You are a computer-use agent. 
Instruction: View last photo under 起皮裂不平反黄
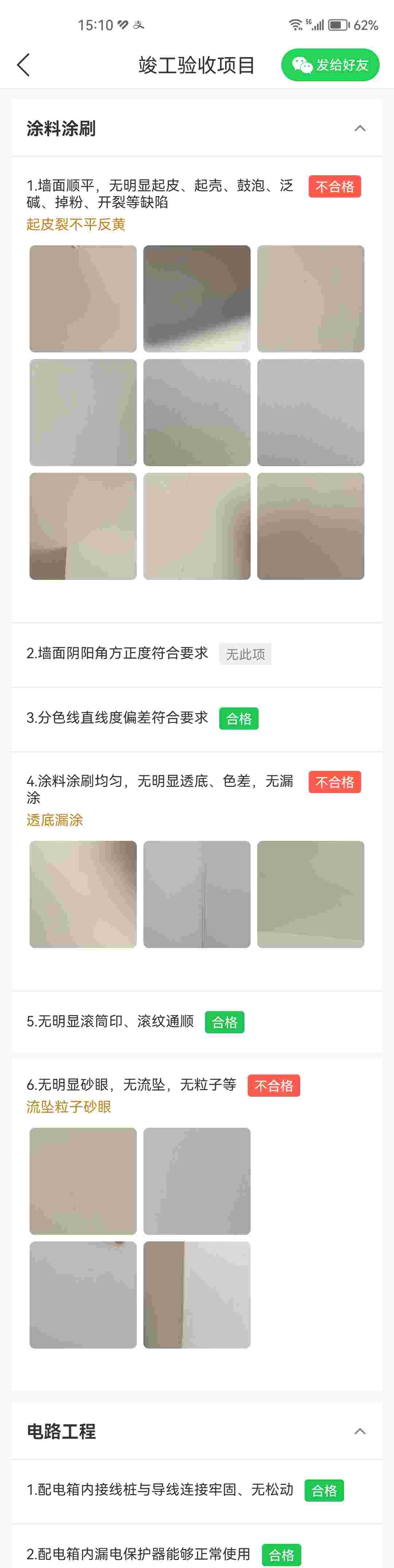click(310, 526)
